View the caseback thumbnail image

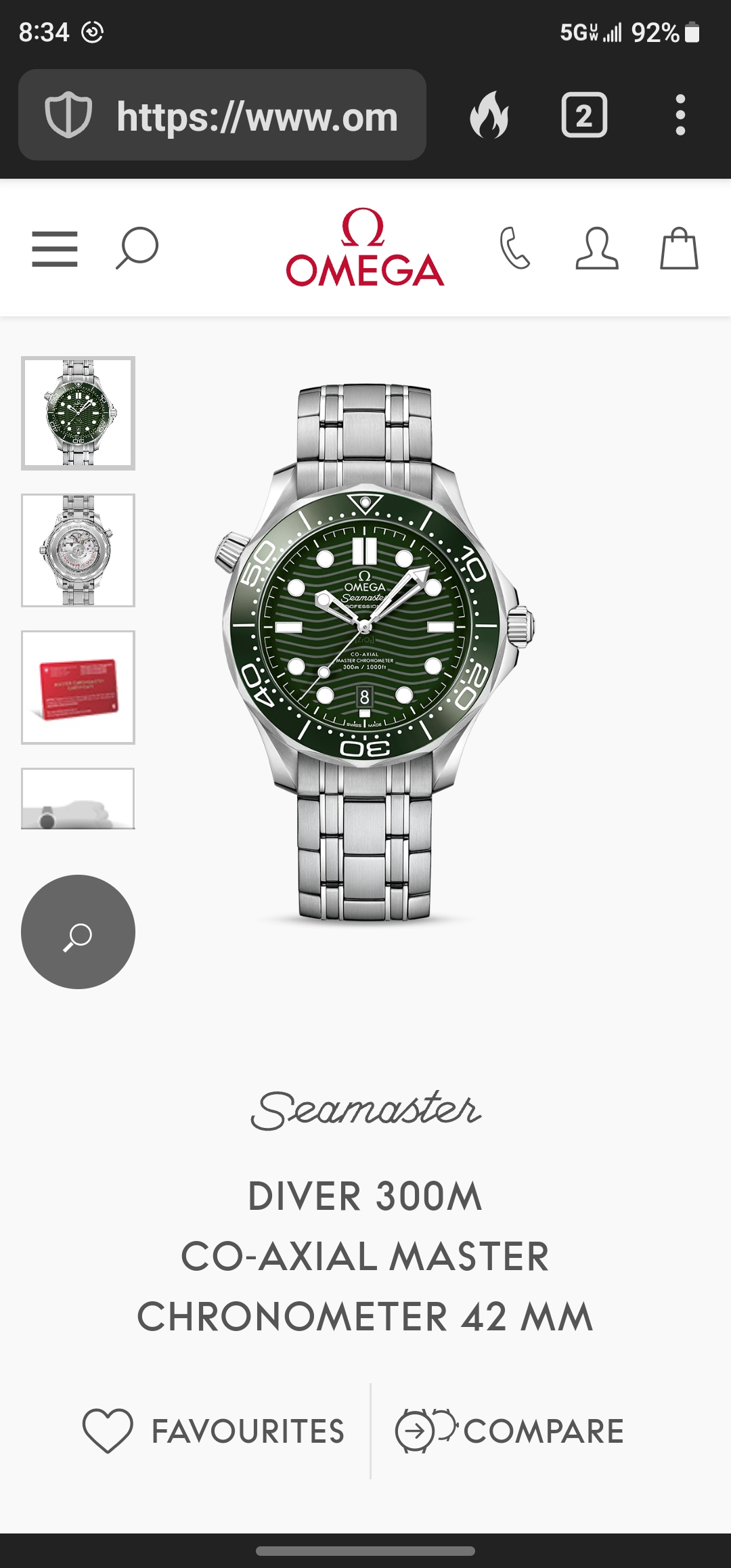79,550
